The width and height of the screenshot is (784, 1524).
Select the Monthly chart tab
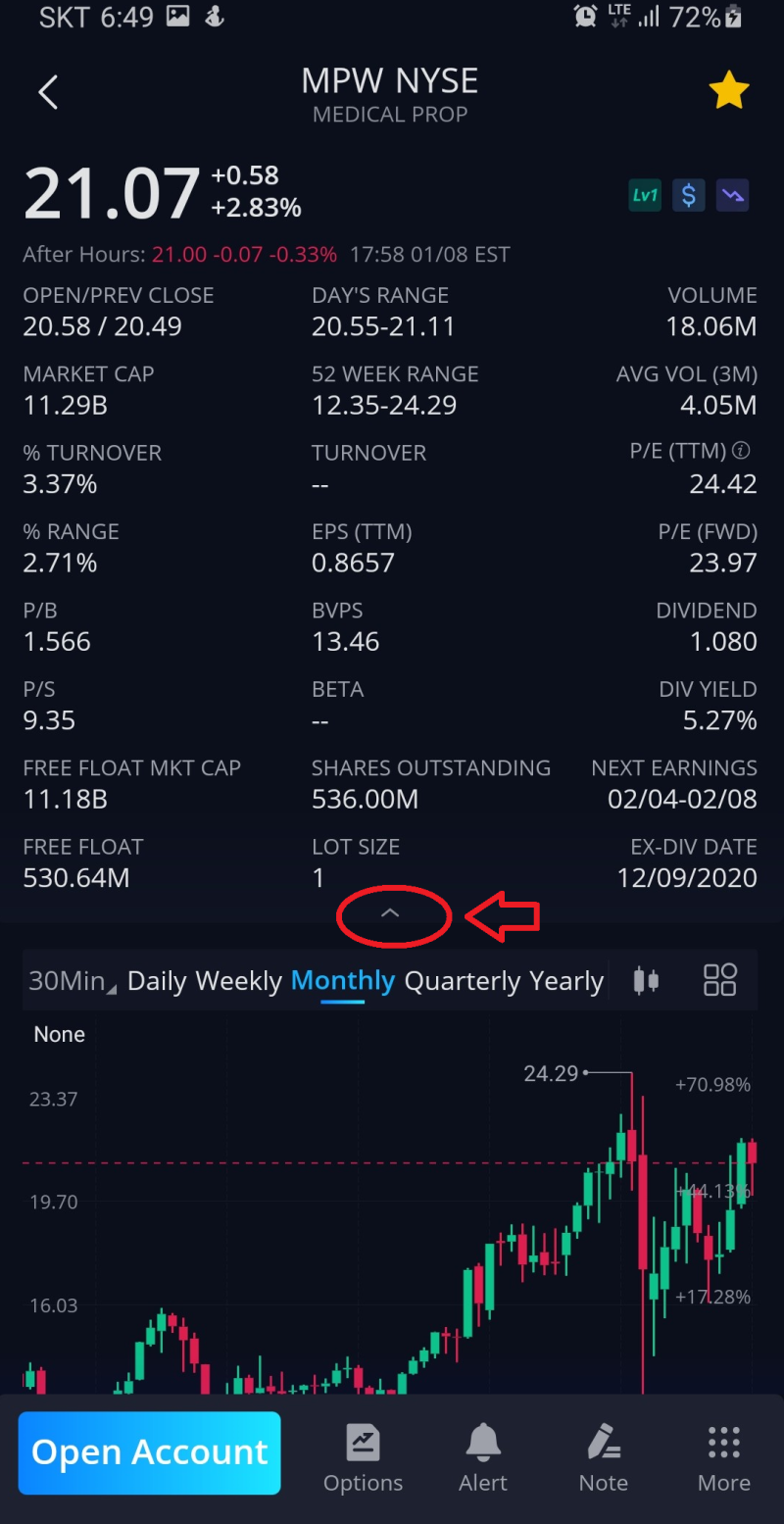[x=343, y=981]
